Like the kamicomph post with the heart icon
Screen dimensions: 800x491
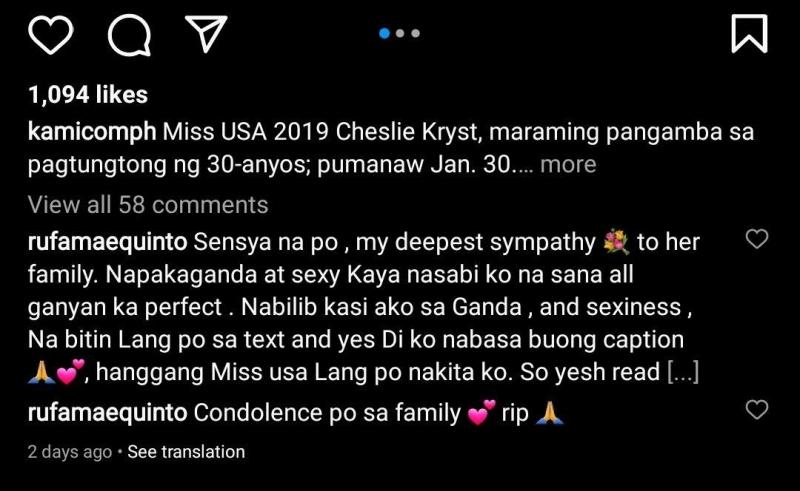coord(50,35)
